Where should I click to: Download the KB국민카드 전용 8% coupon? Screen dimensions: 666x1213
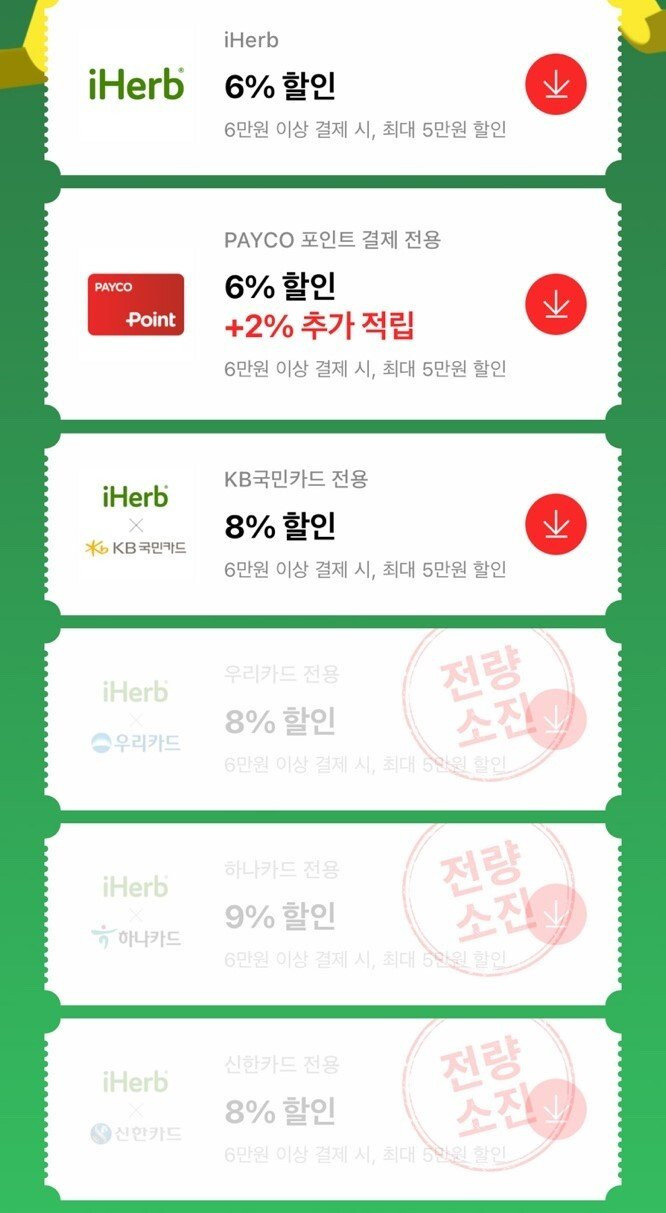coord(556,524)
